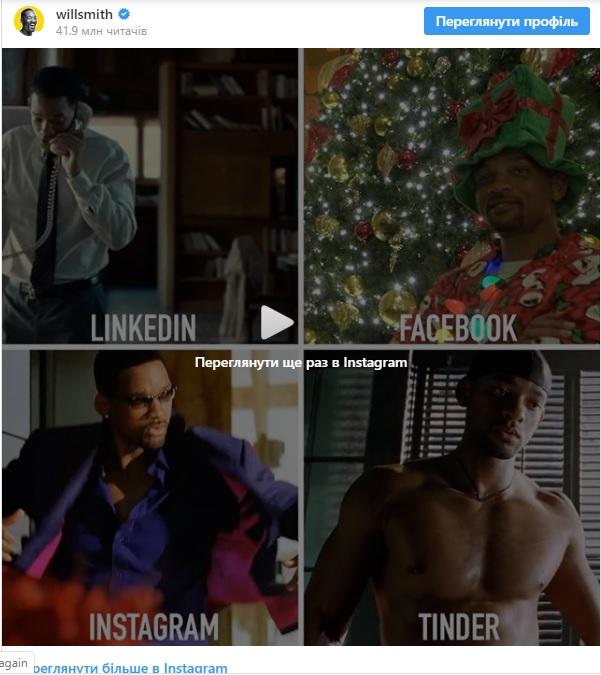Open the willsmith profile avatar
Screen dimensions: 601x675
pos(29,22)
